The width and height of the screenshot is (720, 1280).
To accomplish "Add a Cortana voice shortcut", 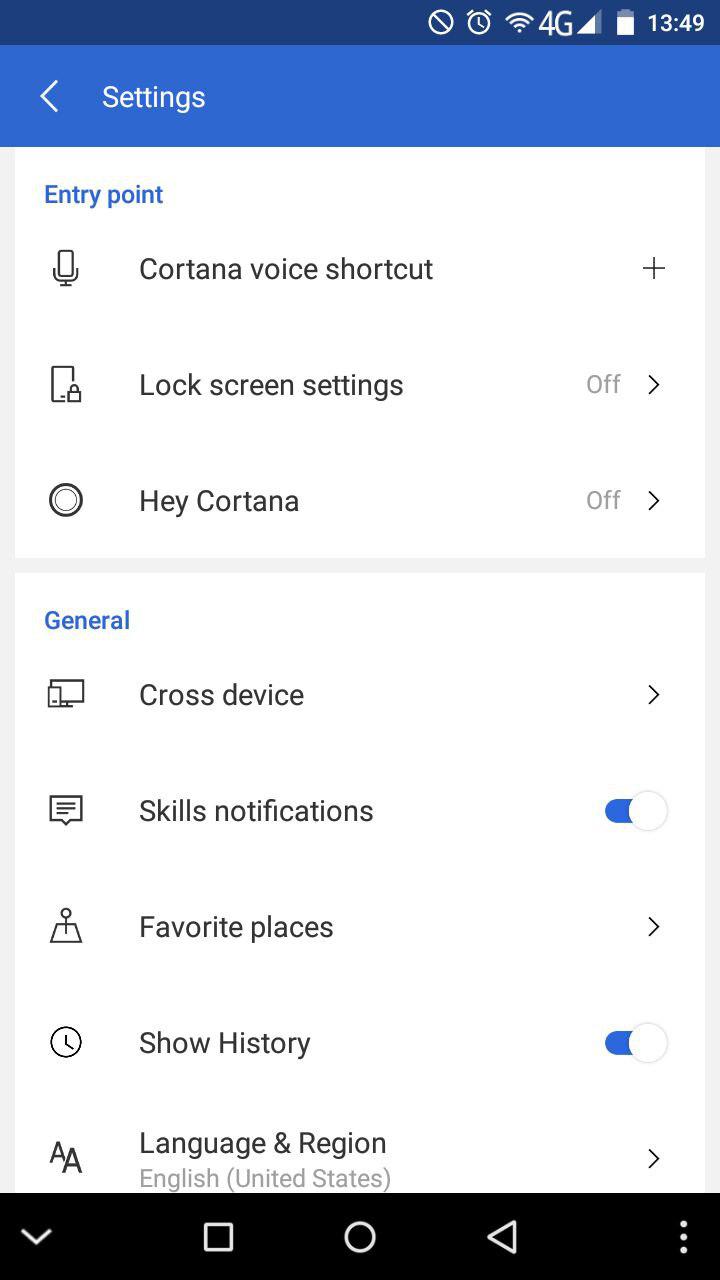I will point(653,268).
